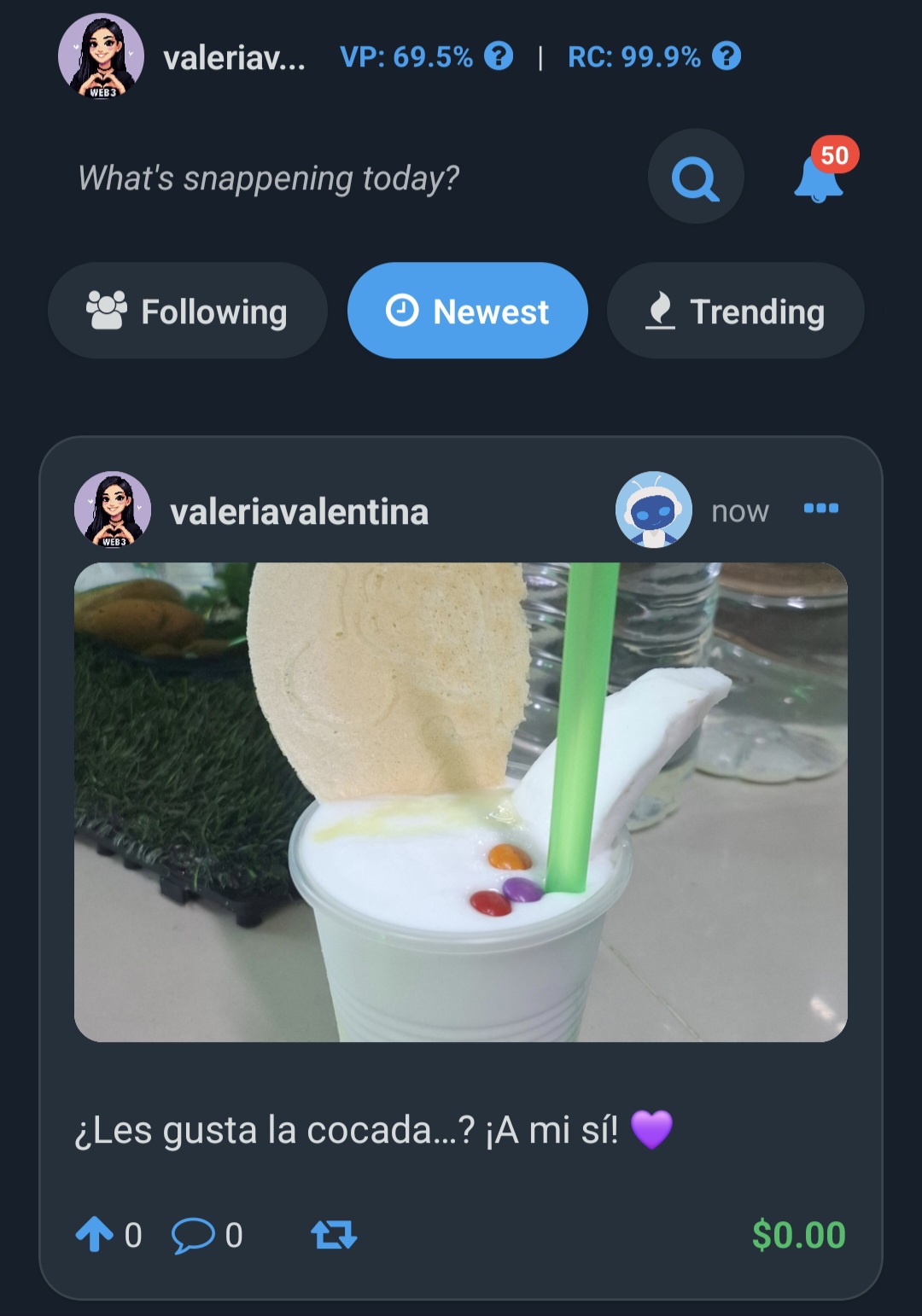Screen dimensions: 922x1316
Task: Reblog the cocada post
Action: click(334, 1234)
